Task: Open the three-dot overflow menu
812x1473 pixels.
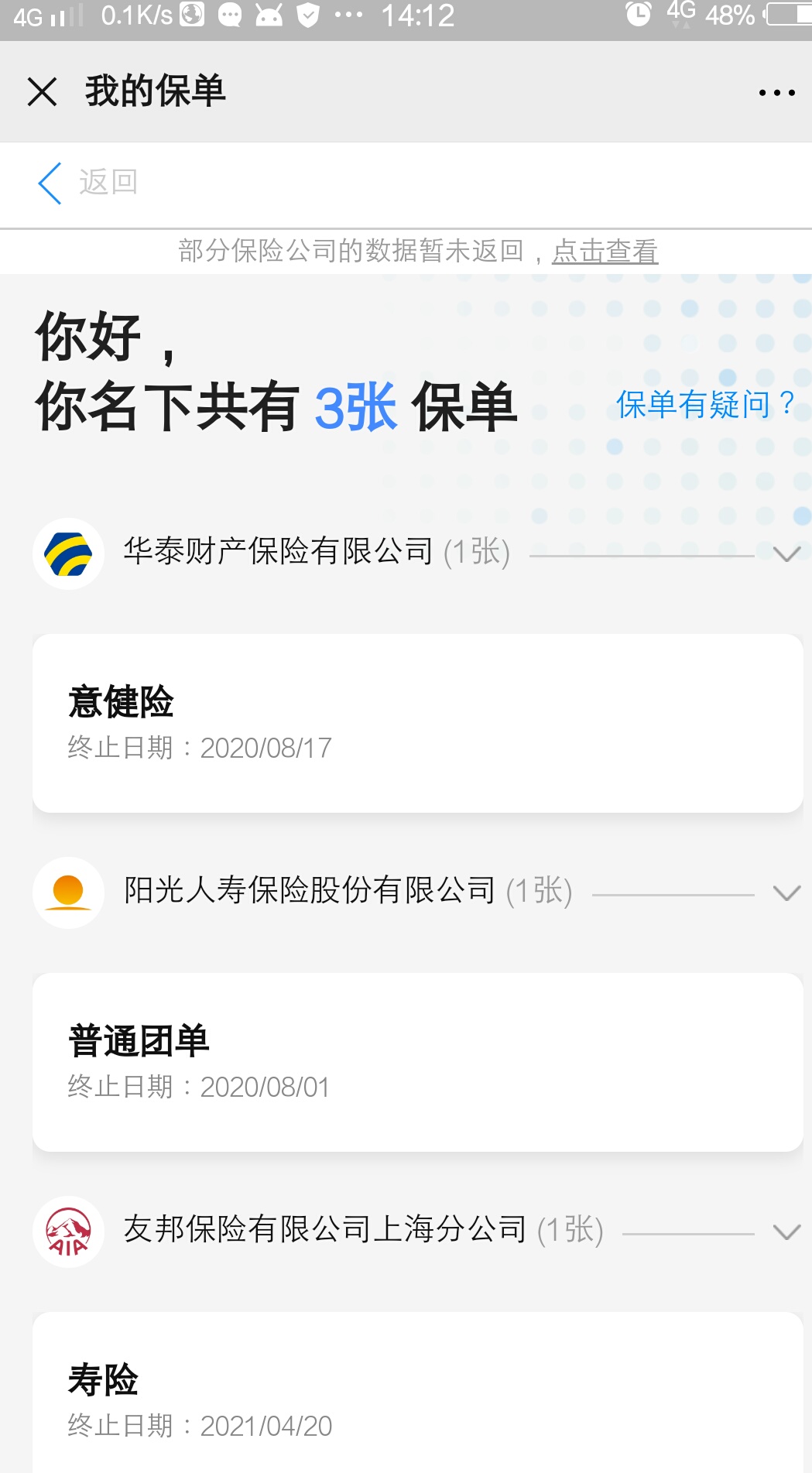Action: [776, 93]
